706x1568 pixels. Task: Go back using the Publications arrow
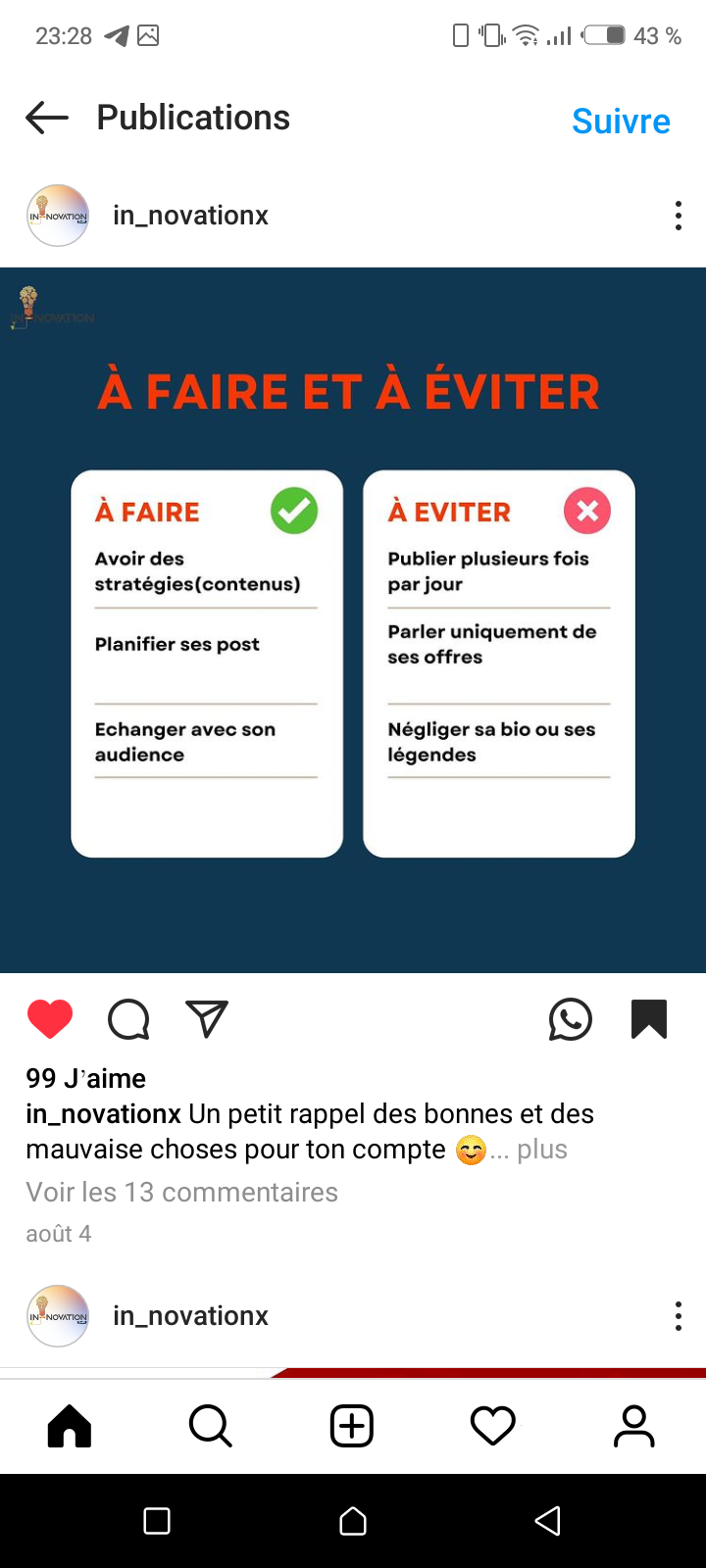tap(47, 119)
